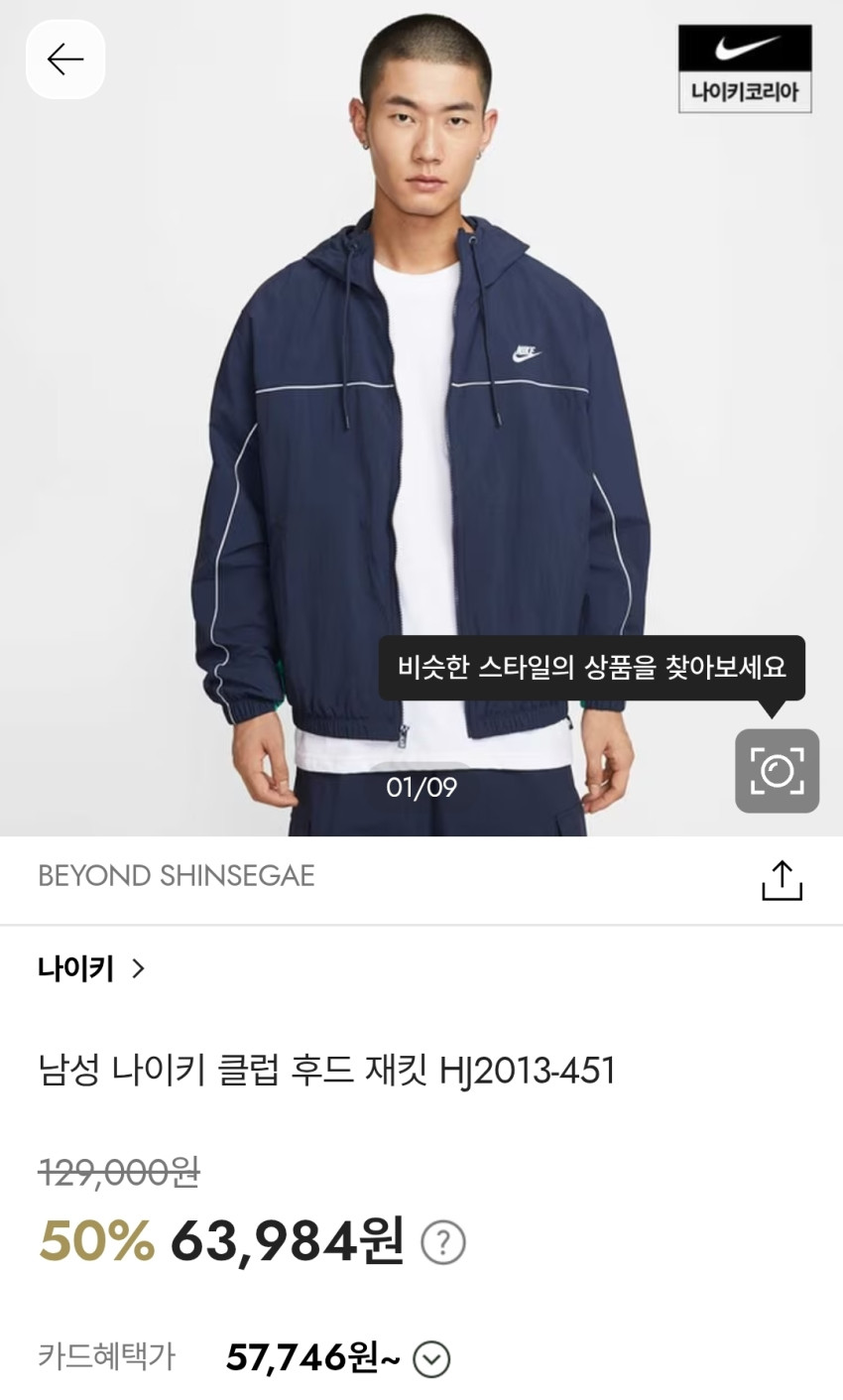Open the 나이키 brand page

(91, 968)
